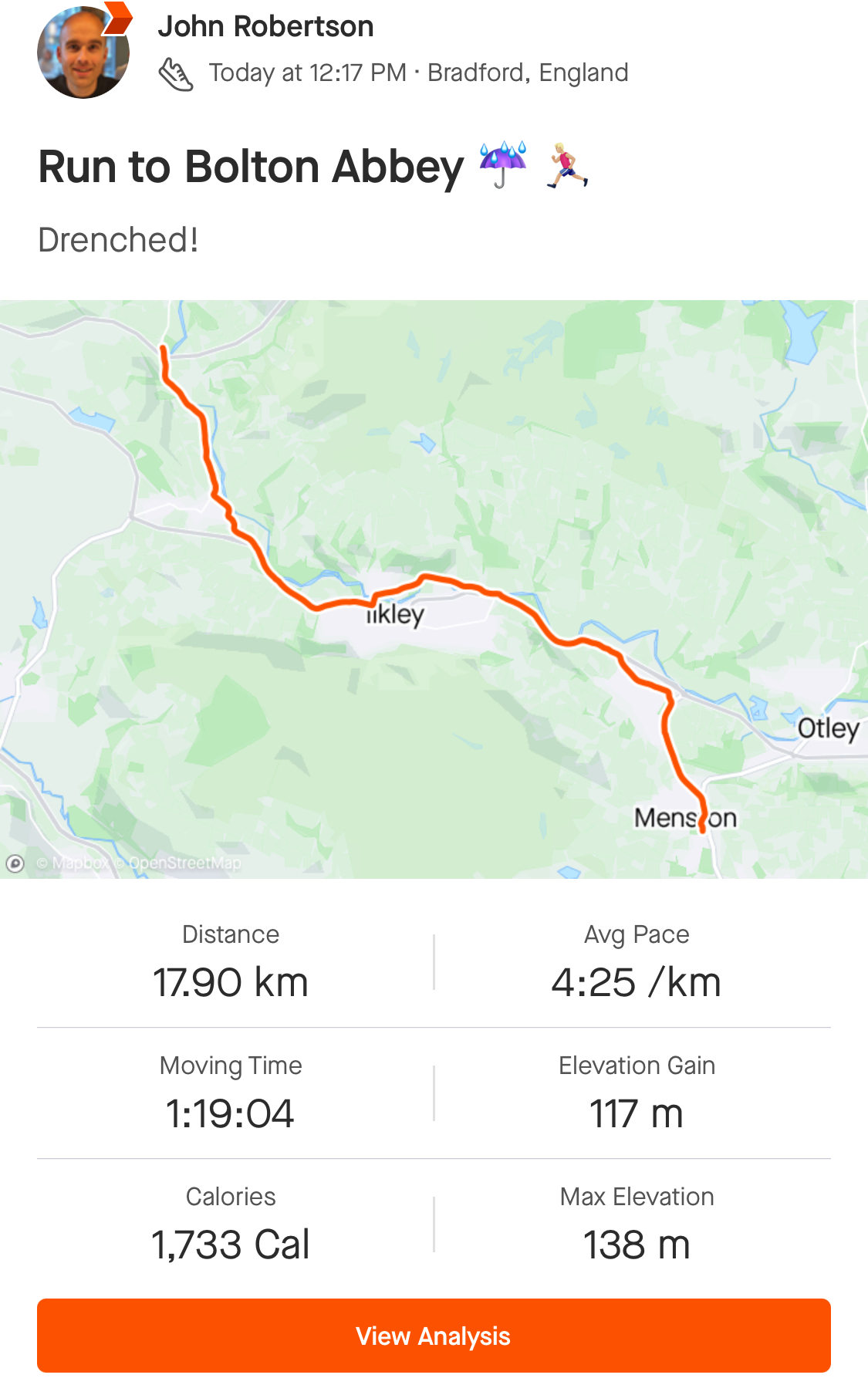Open the run route map
The height and width of the screenshot is (1395, 868).
(434, 589)
